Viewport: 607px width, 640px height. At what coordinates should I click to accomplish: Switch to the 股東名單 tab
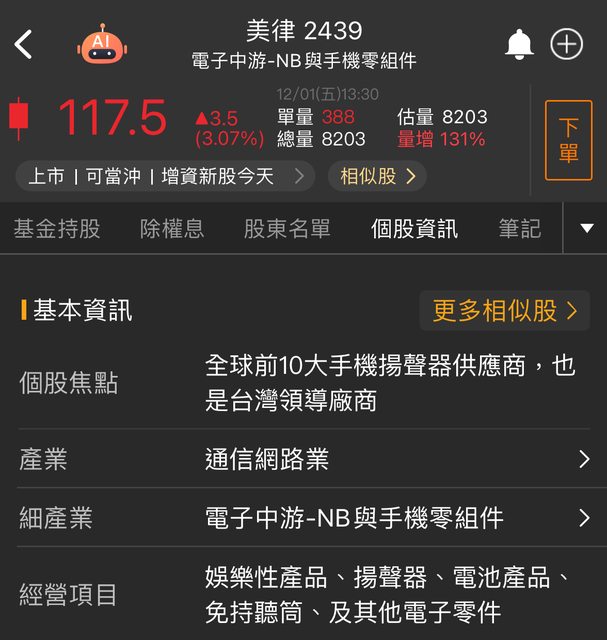click(x=287, y=229)
